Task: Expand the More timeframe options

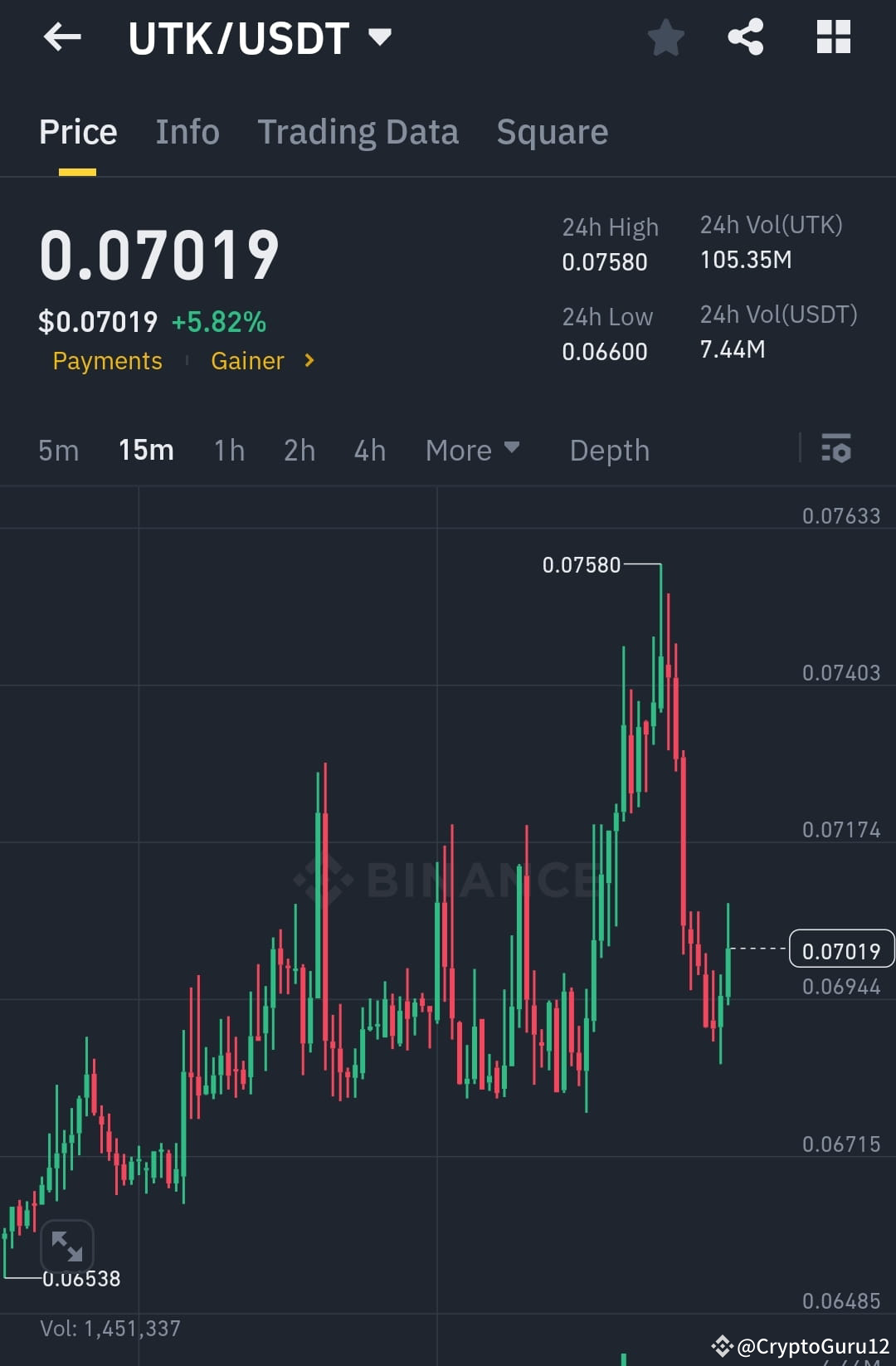Action: 472,450
